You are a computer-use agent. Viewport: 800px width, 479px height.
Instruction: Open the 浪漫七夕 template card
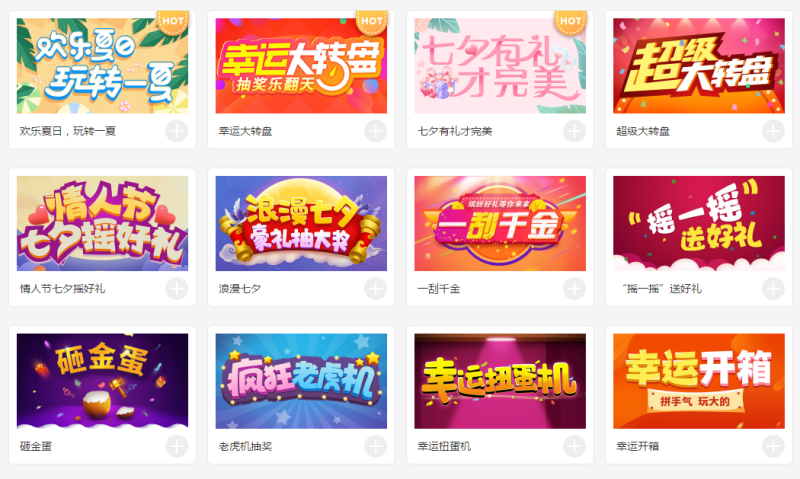tap(301, 223)
